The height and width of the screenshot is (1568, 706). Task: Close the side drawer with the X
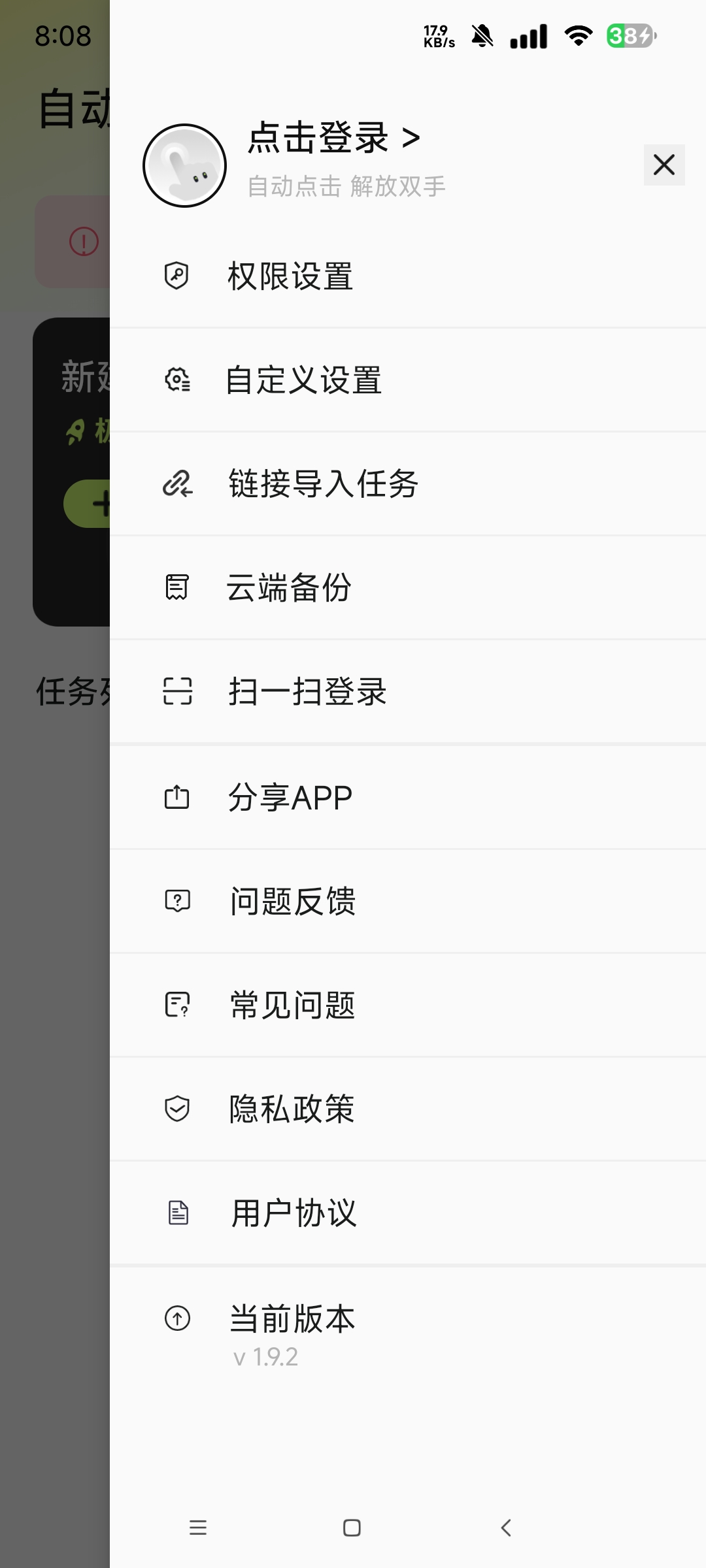point(664,165)
